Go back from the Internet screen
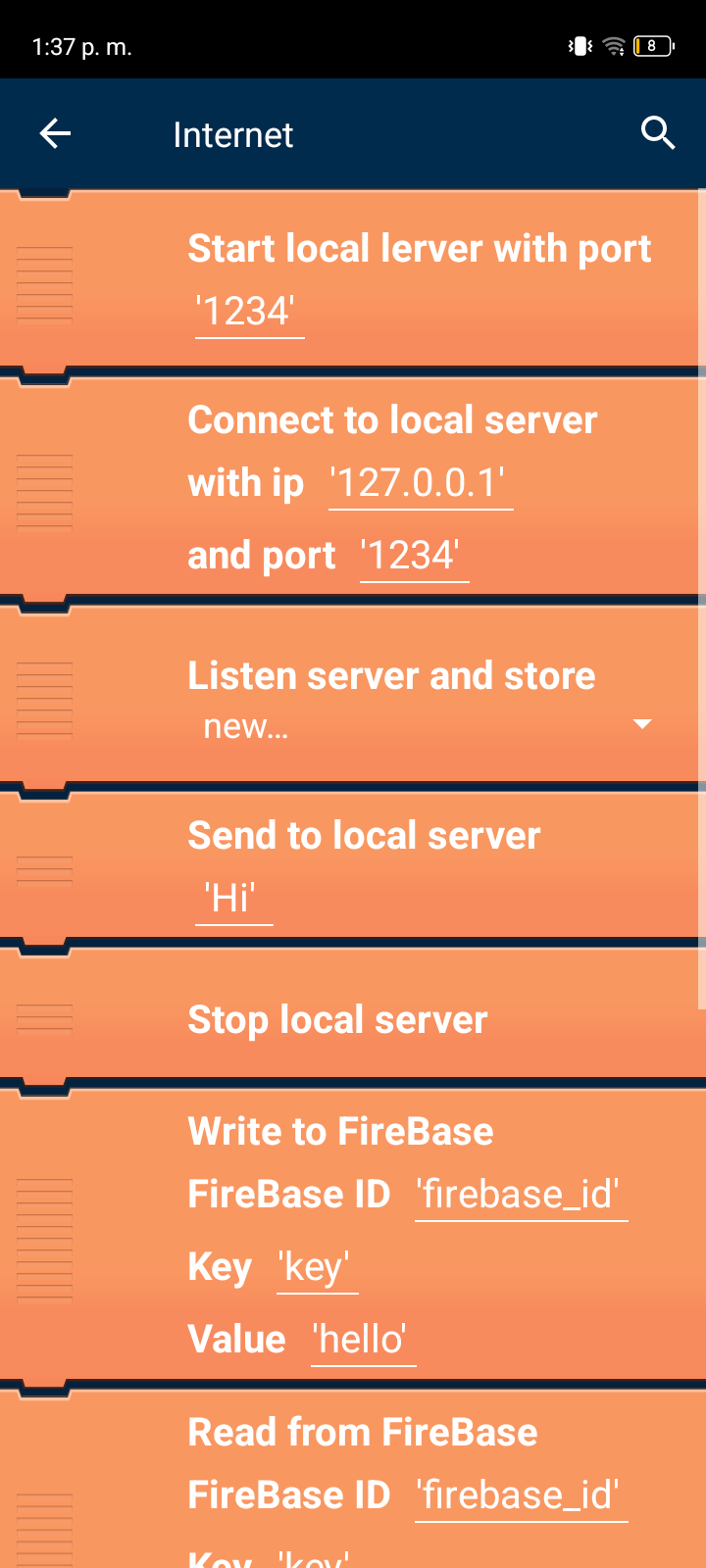706x1568 pixels. point(55,133)
